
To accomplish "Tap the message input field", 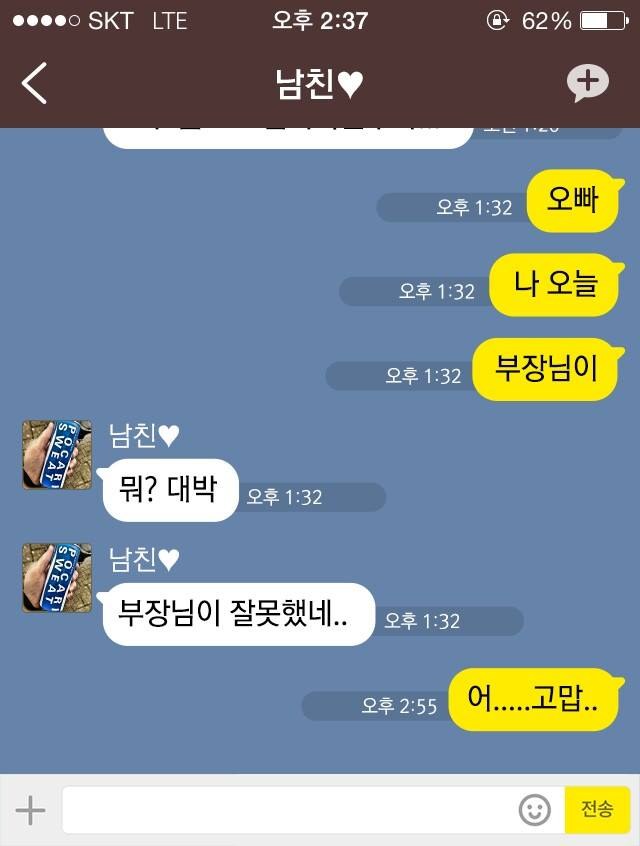I will pyautogui.click(x=290, y=809).
